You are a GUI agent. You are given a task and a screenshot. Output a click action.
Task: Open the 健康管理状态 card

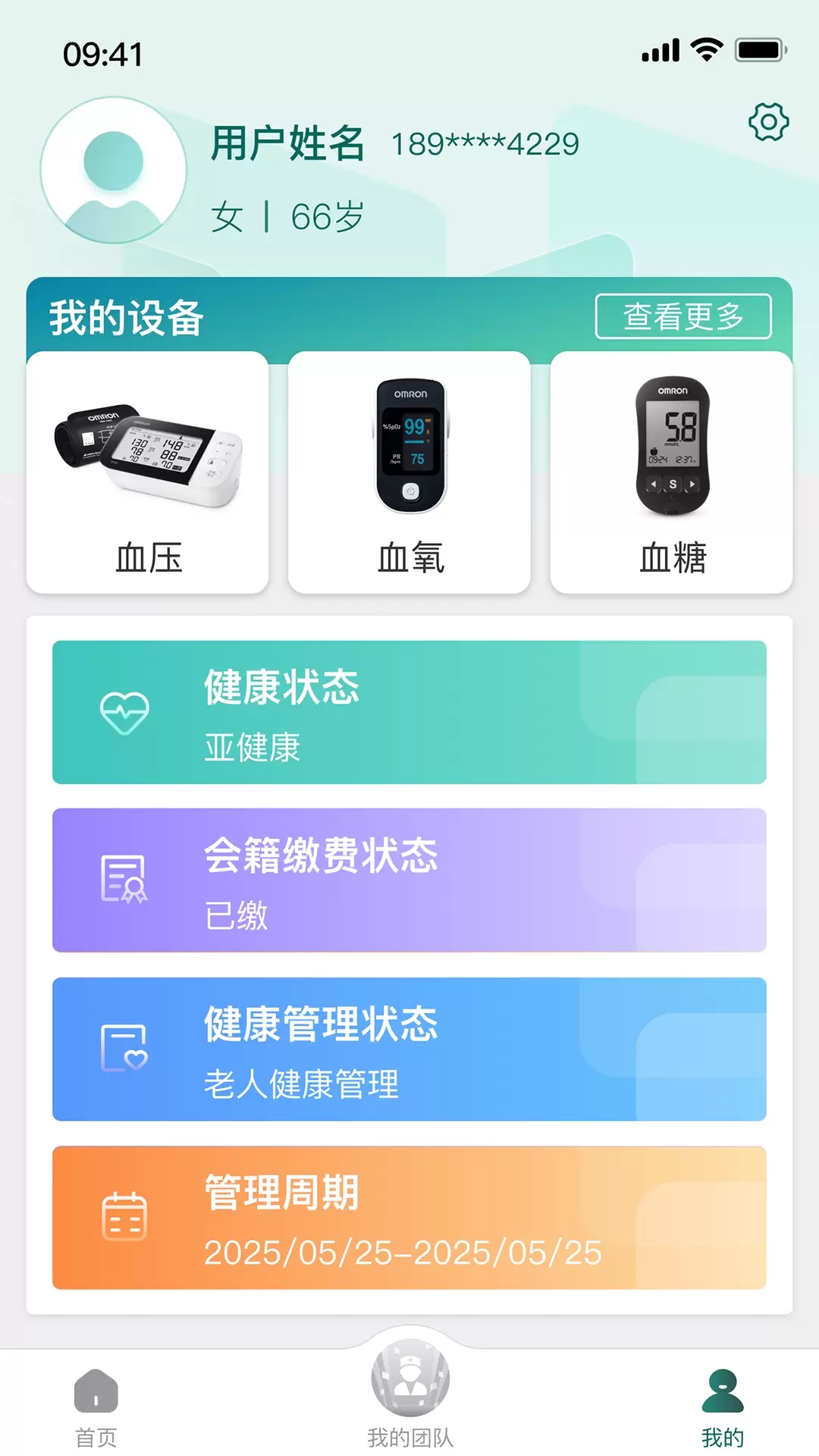(409, 1049)
